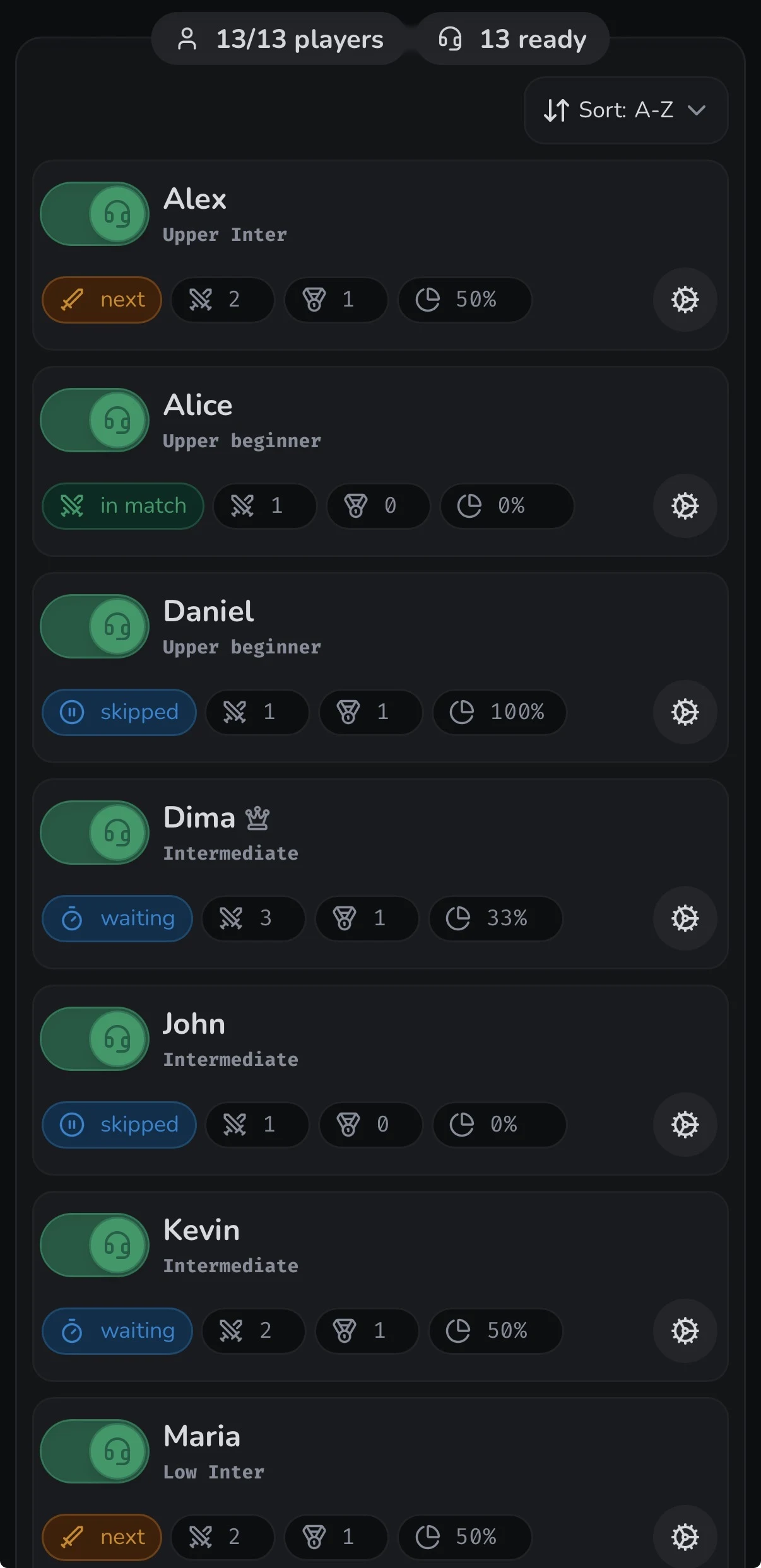Click the chevron on the sort selector
The width and height of the screenshot is (761, 1568).
[698, 110]
